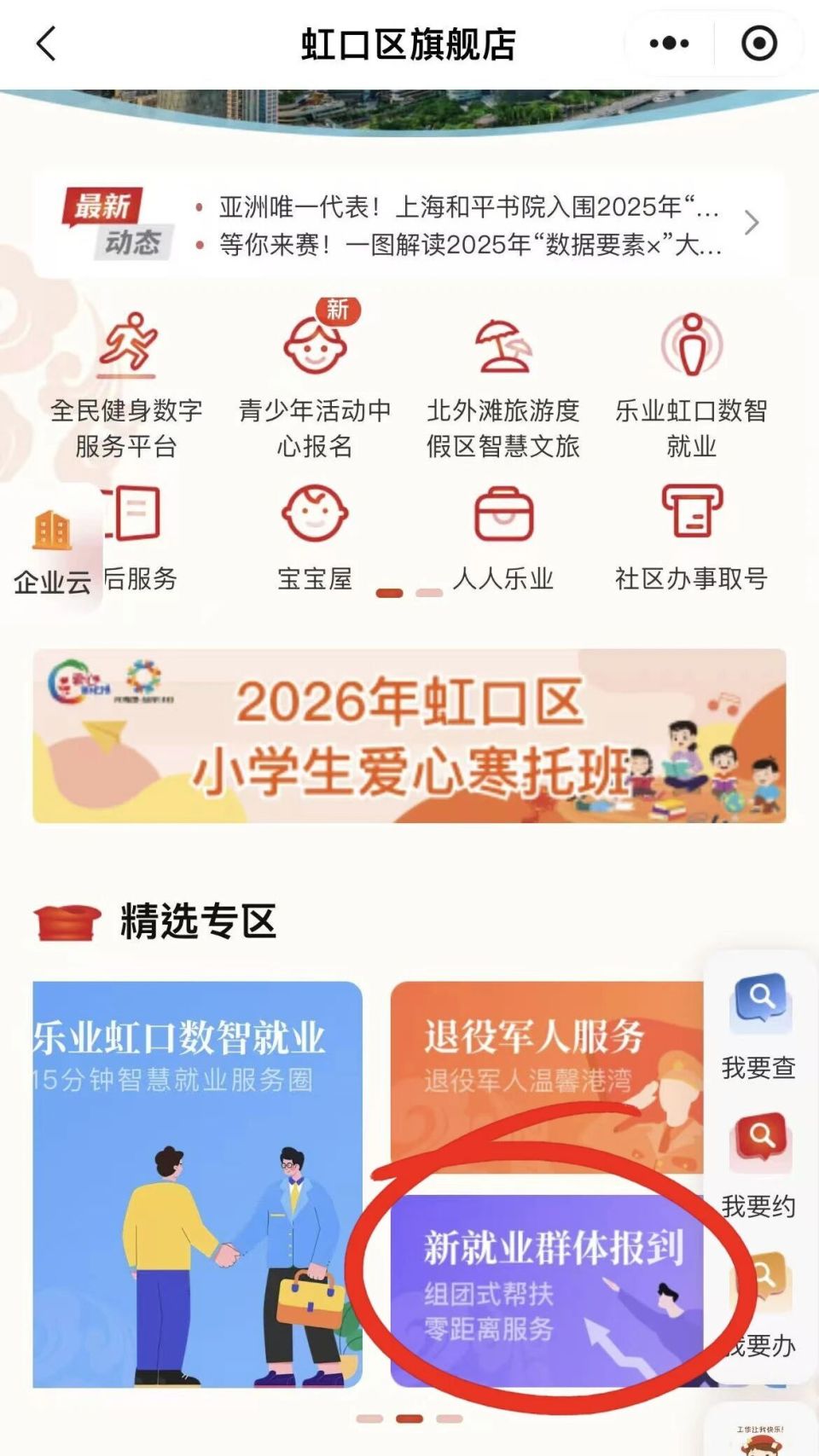
Task: Open the 2026年虹口区小学生爱心寒托班 banner
Action: (409, 735)
